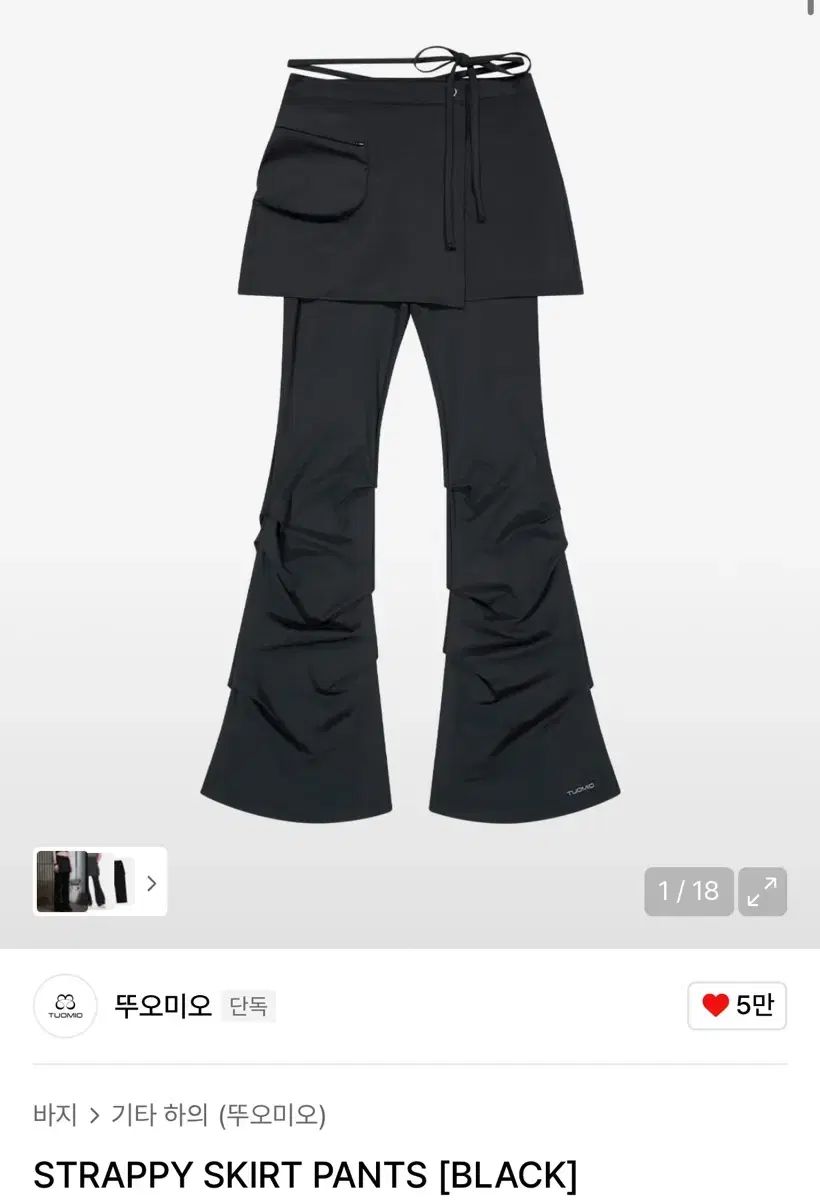Viewport: 820px width, 1200px height.
Task: Go to the 바지 category
Action: click(55, 1114)
